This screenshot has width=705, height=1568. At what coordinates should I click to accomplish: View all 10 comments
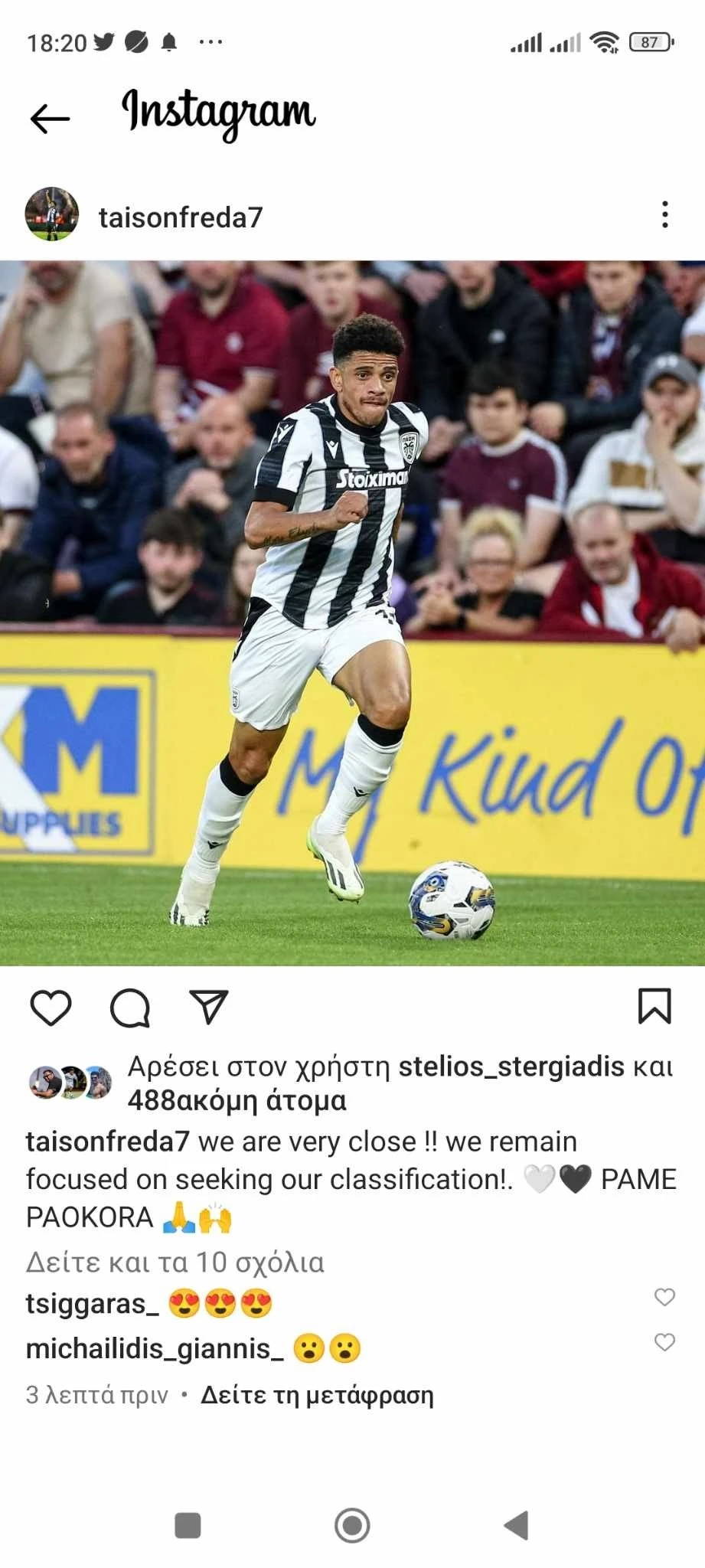click(x=175, y=1263)
